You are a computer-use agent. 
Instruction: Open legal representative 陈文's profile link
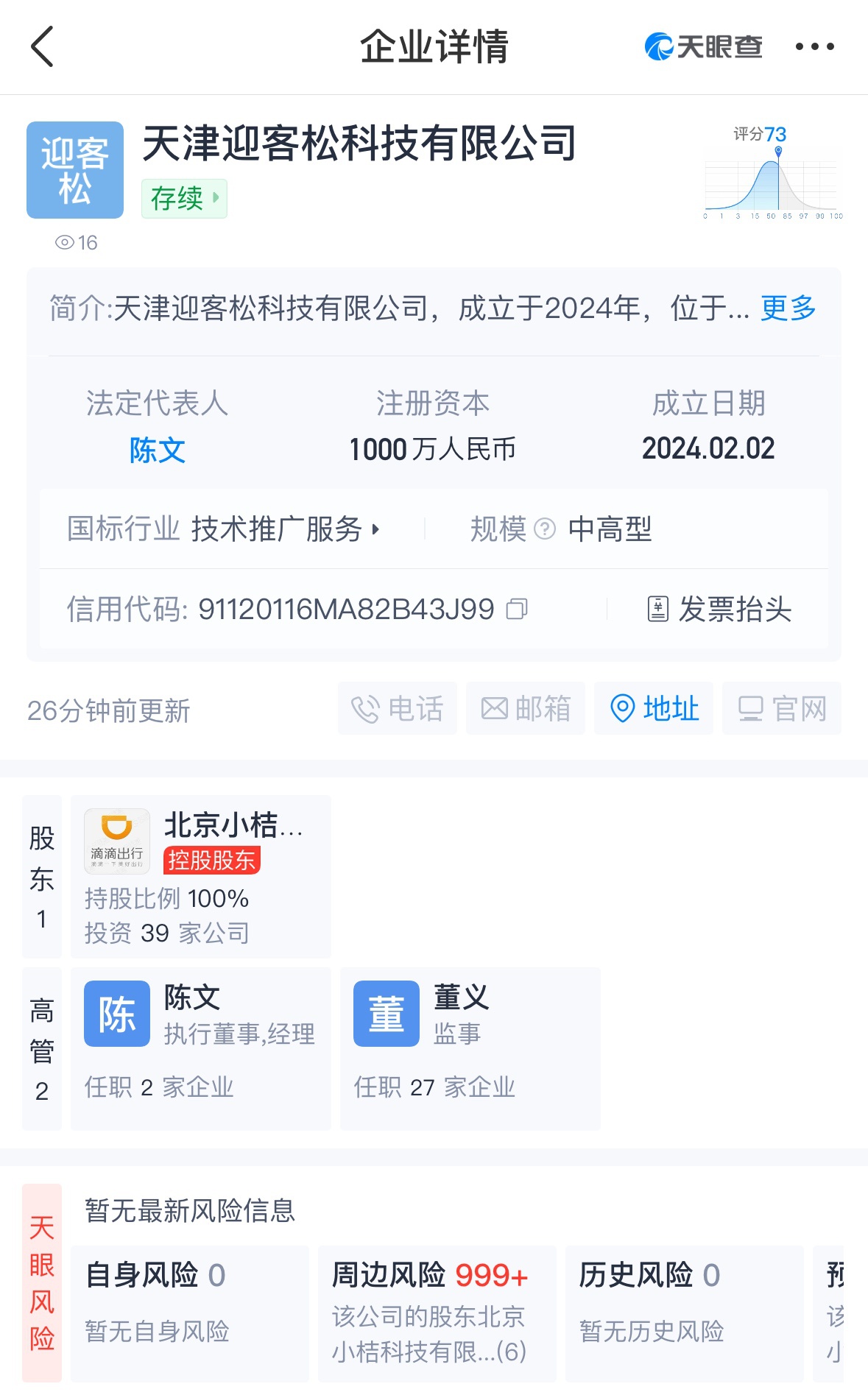click(157, 450)
